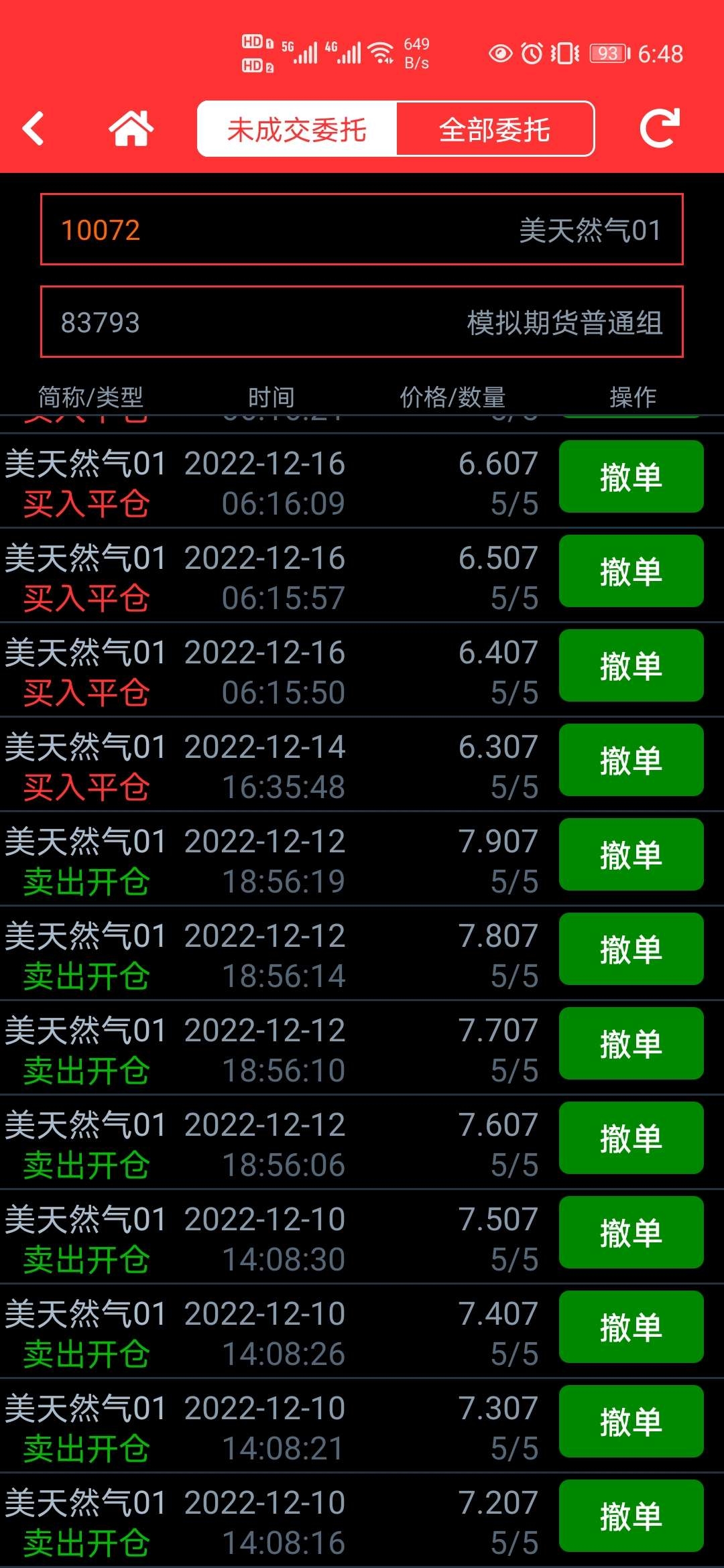
Task: Cancel the order priced 7.807
Action: pyautogui.click(x=631, y=949)
